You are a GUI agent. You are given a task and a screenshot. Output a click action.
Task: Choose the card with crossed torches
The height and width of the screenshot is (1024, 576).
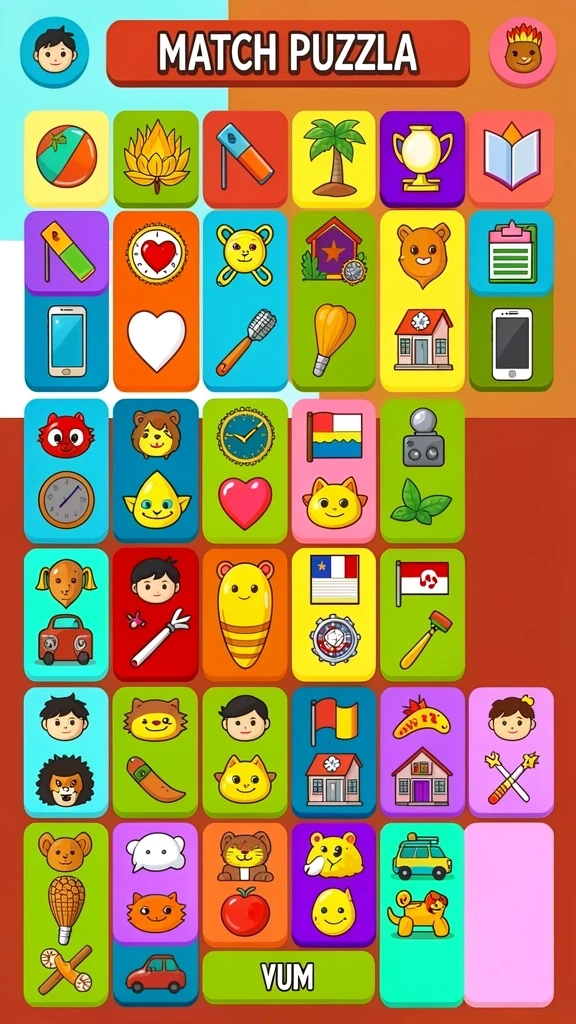pos(511,752)
